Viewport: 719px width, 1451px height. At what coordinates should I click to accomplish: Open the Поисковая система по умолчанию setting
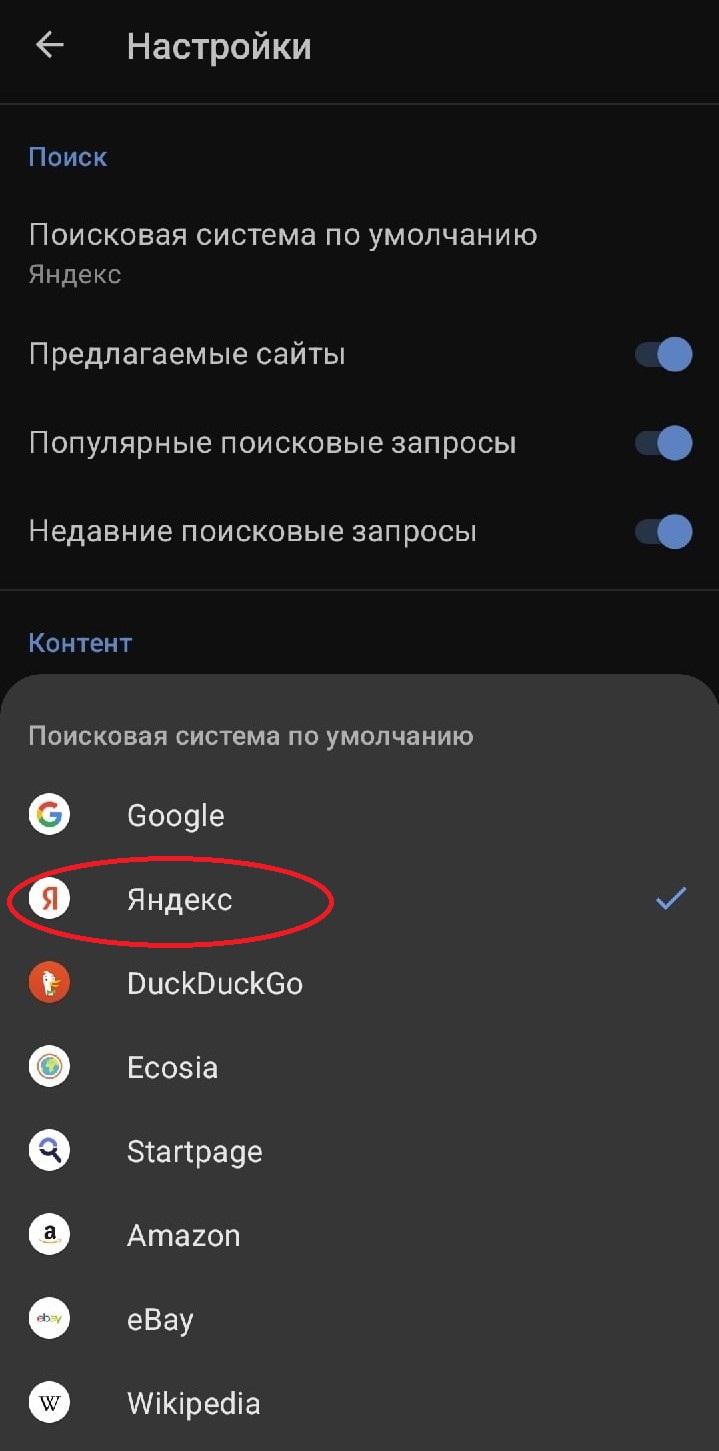coord(282,253)
